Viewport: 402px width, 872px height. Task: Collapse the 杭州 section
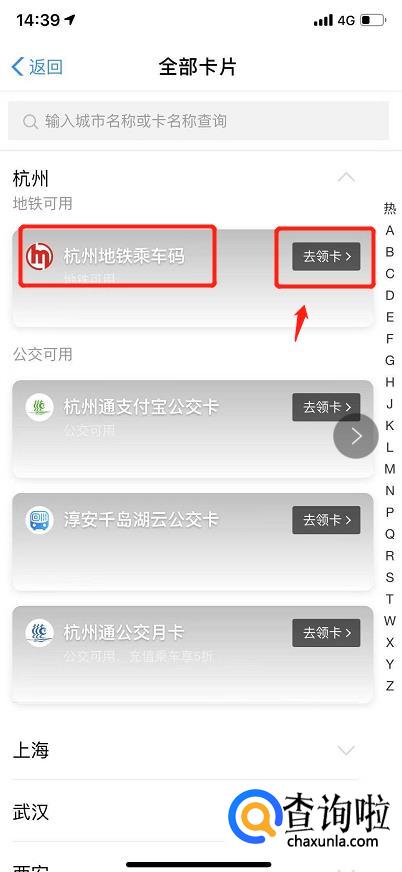click(x=346, y=178)
